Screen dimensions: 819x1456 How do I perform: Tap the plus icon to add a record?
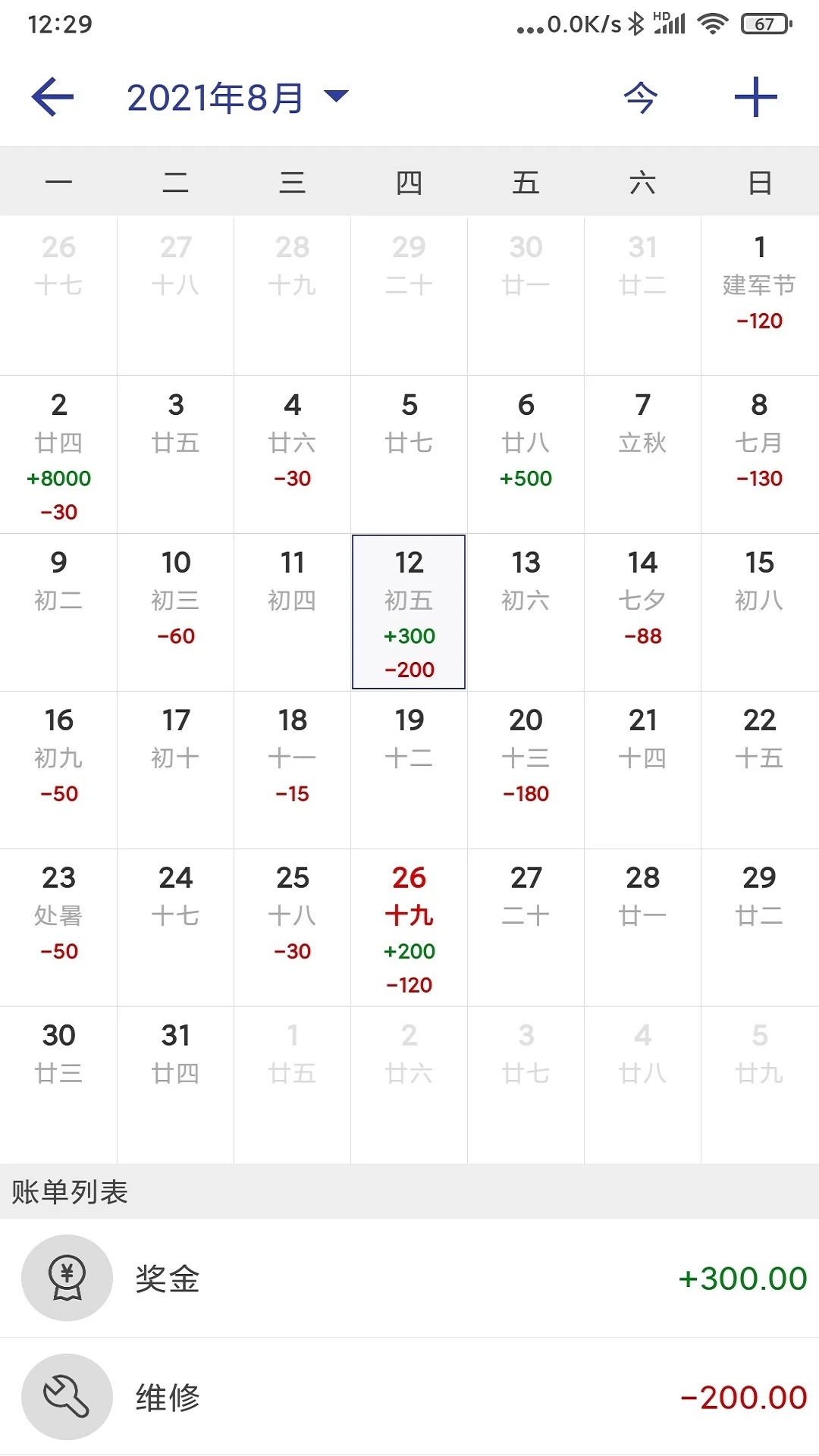[x=756, y=96]
